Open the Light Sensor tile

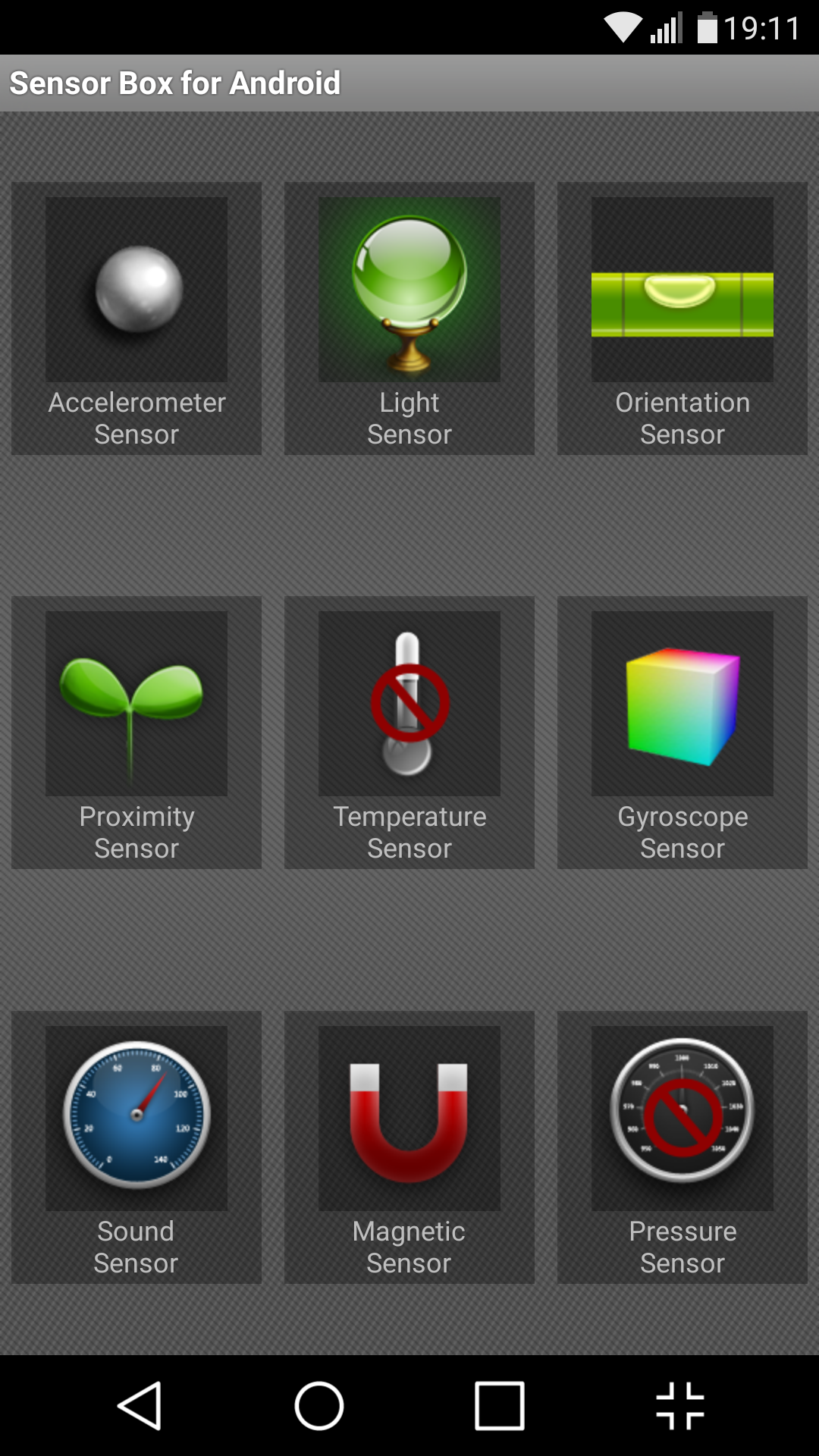pos(409,318)
